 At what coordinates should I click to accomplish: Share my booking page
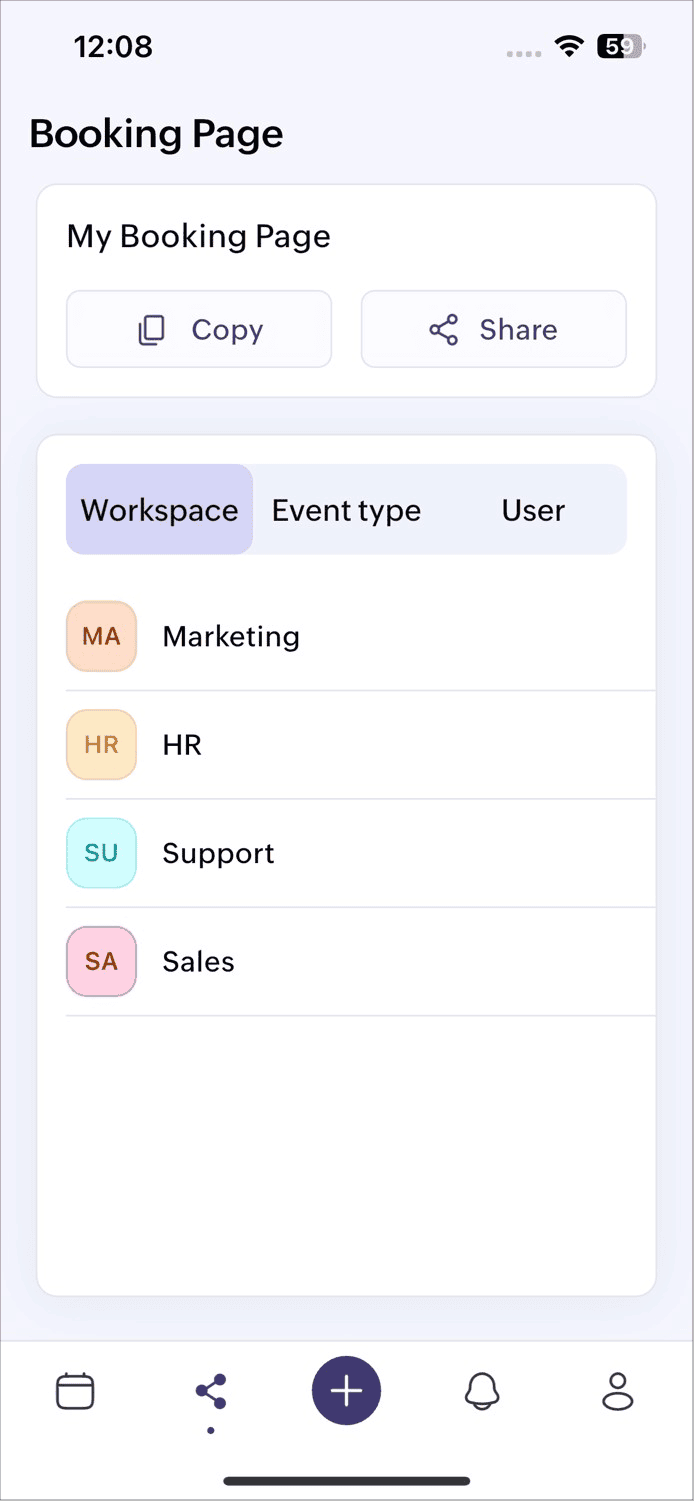493,329
